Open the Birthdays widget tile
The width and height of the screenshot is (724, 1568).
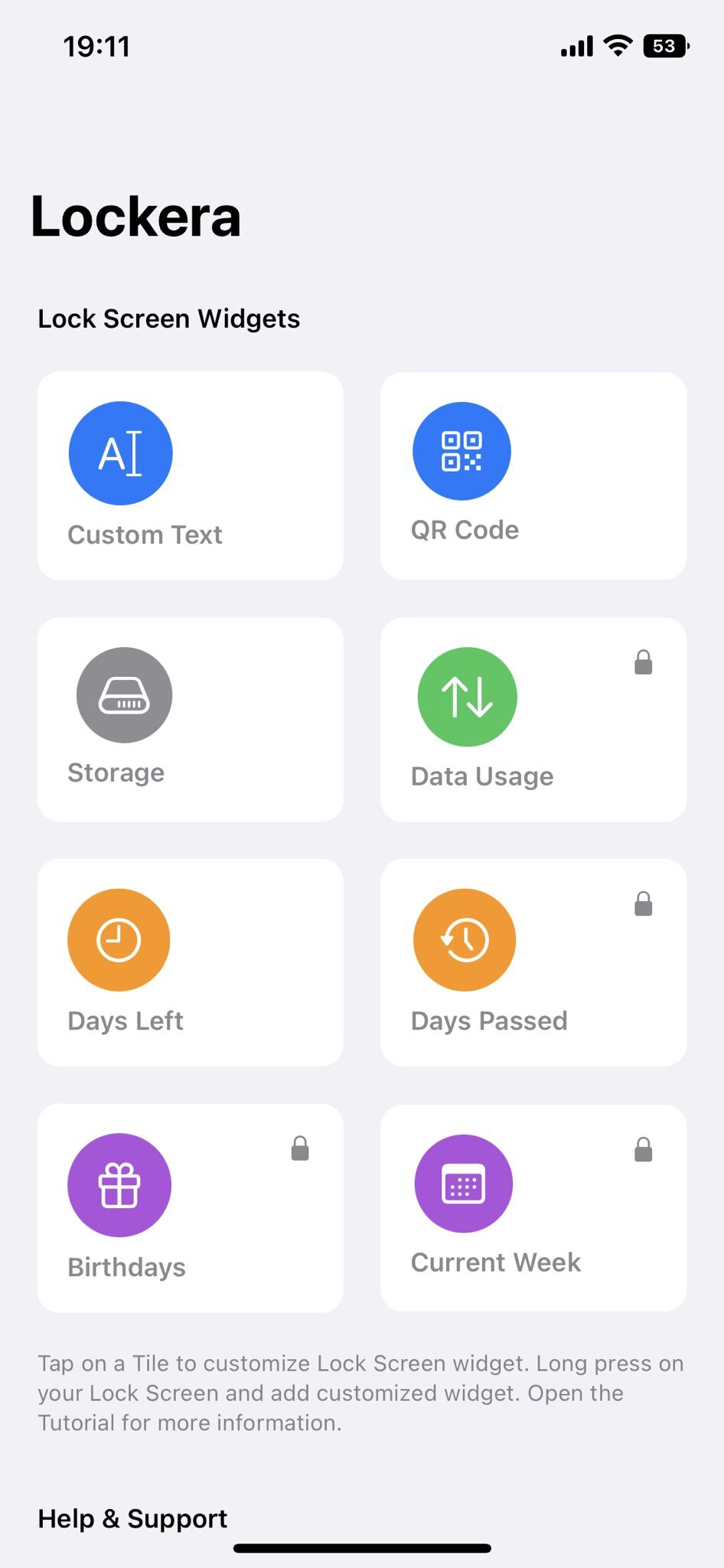coord(190,1207)
